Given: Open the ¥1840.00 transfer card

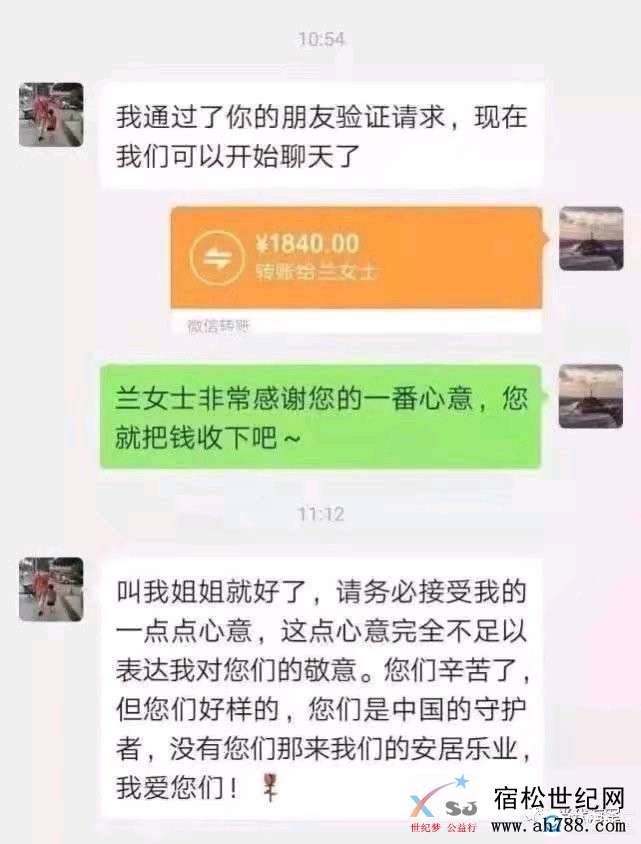Looking at the screenshot, I should 357,259.
